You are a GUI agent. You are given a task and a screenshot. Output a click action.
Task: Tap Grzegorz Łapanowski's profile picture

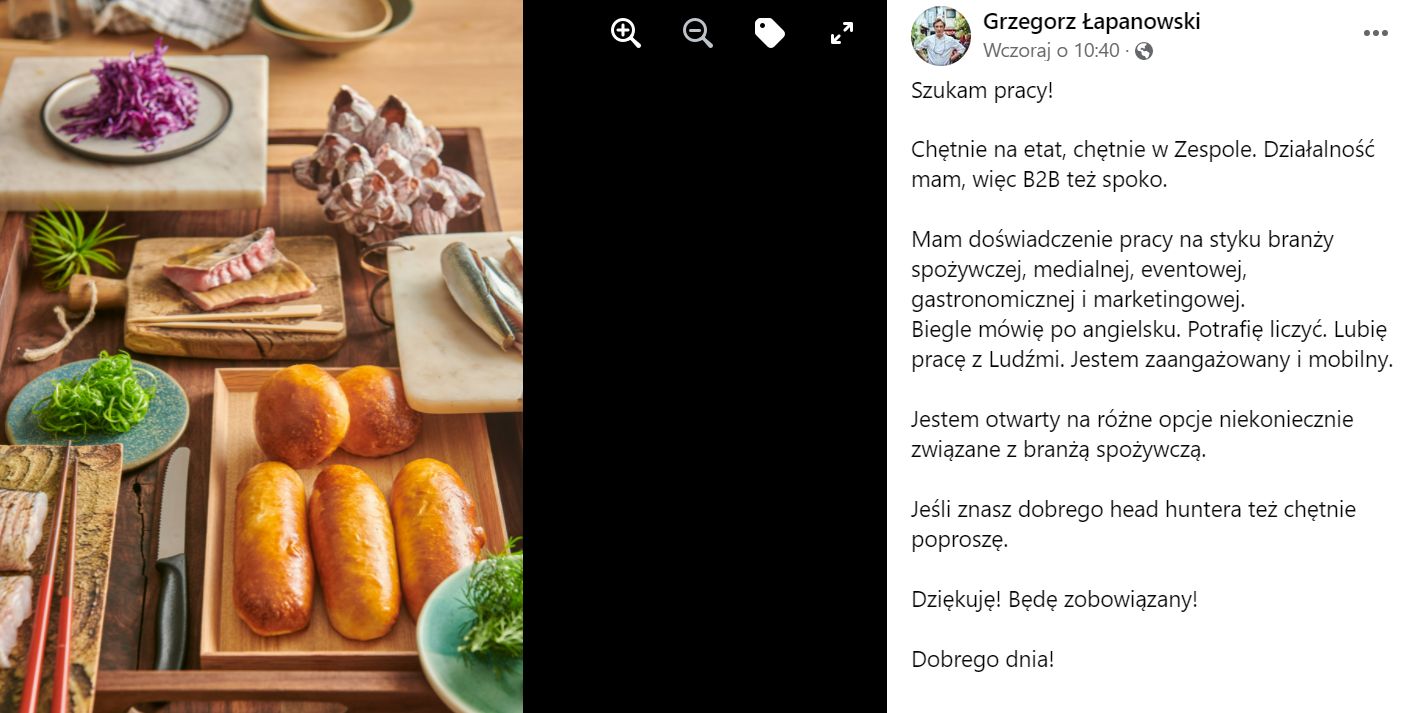940,35
